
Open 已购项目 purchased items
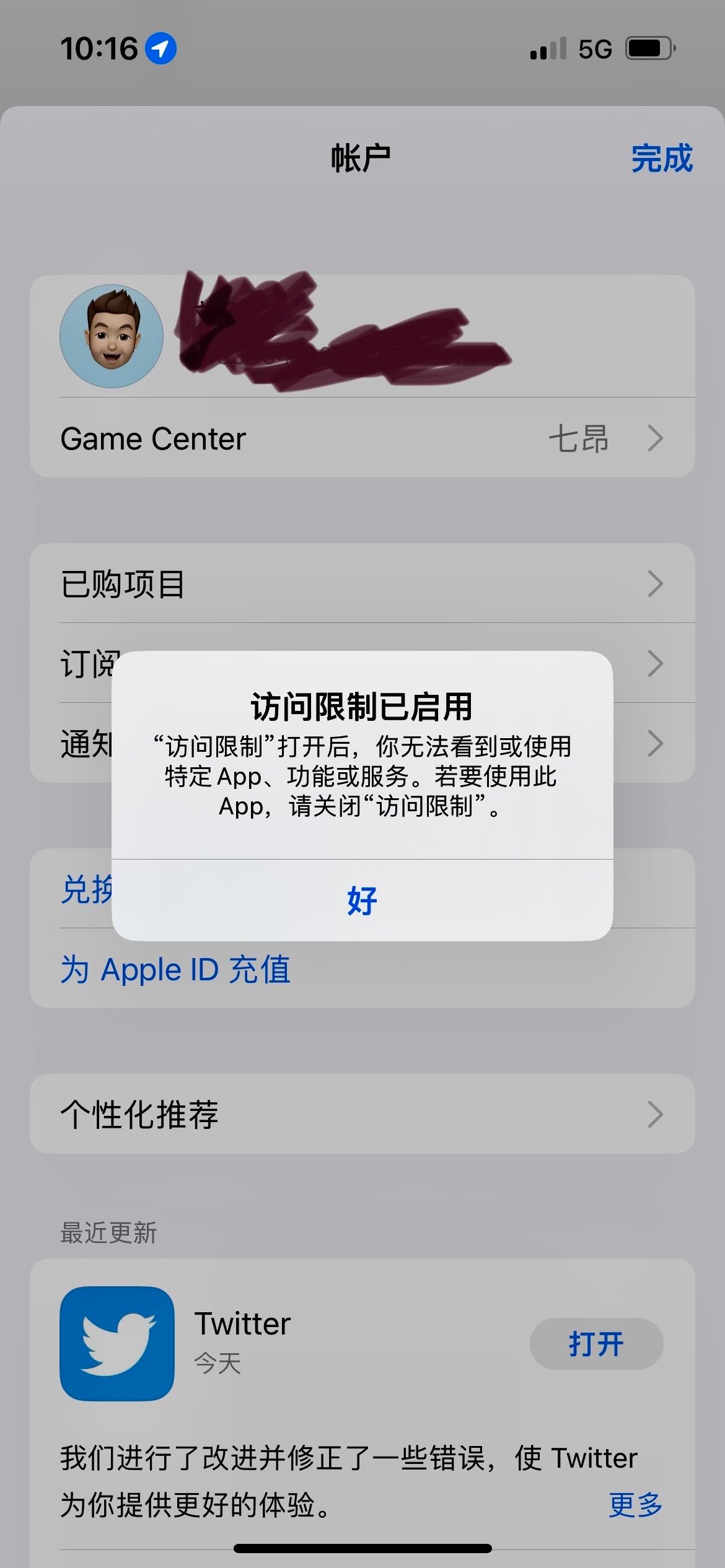pos(362,583)
